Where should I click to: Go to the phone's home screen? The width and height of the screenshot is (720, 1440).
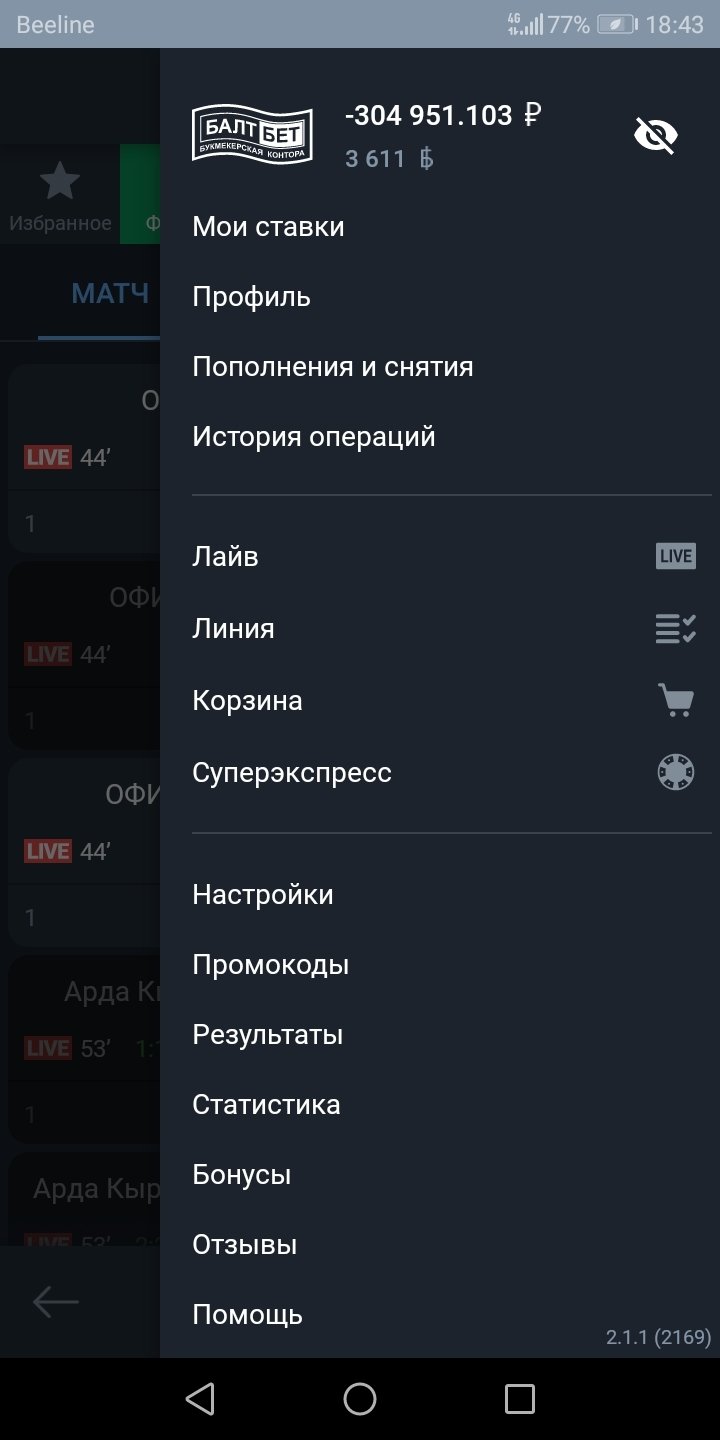360,1399
